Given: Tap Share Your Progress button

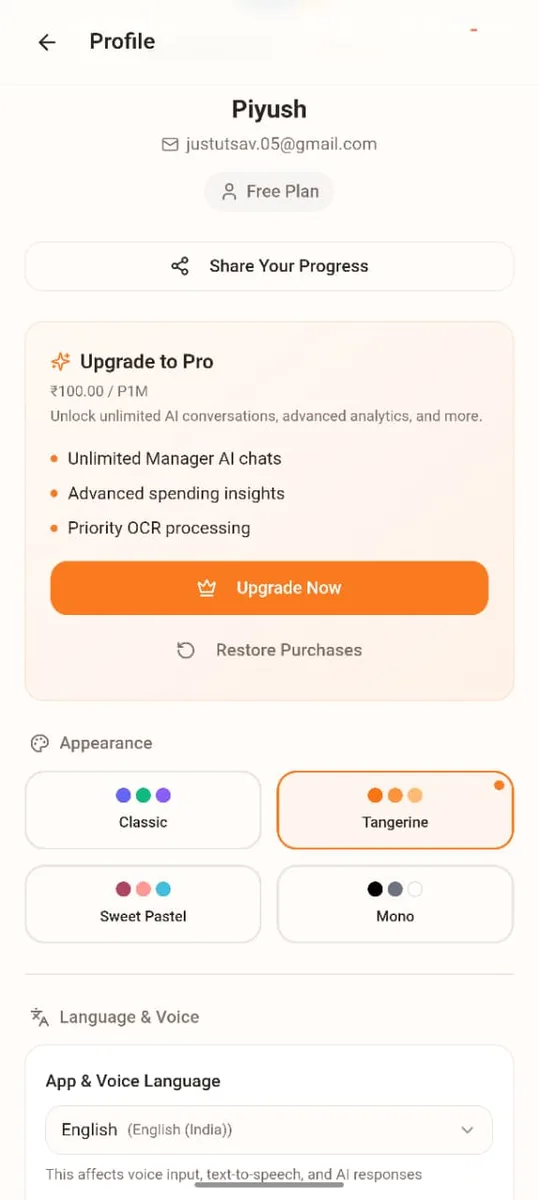Looking at the screenshot, I should click(x=269, y=266).
